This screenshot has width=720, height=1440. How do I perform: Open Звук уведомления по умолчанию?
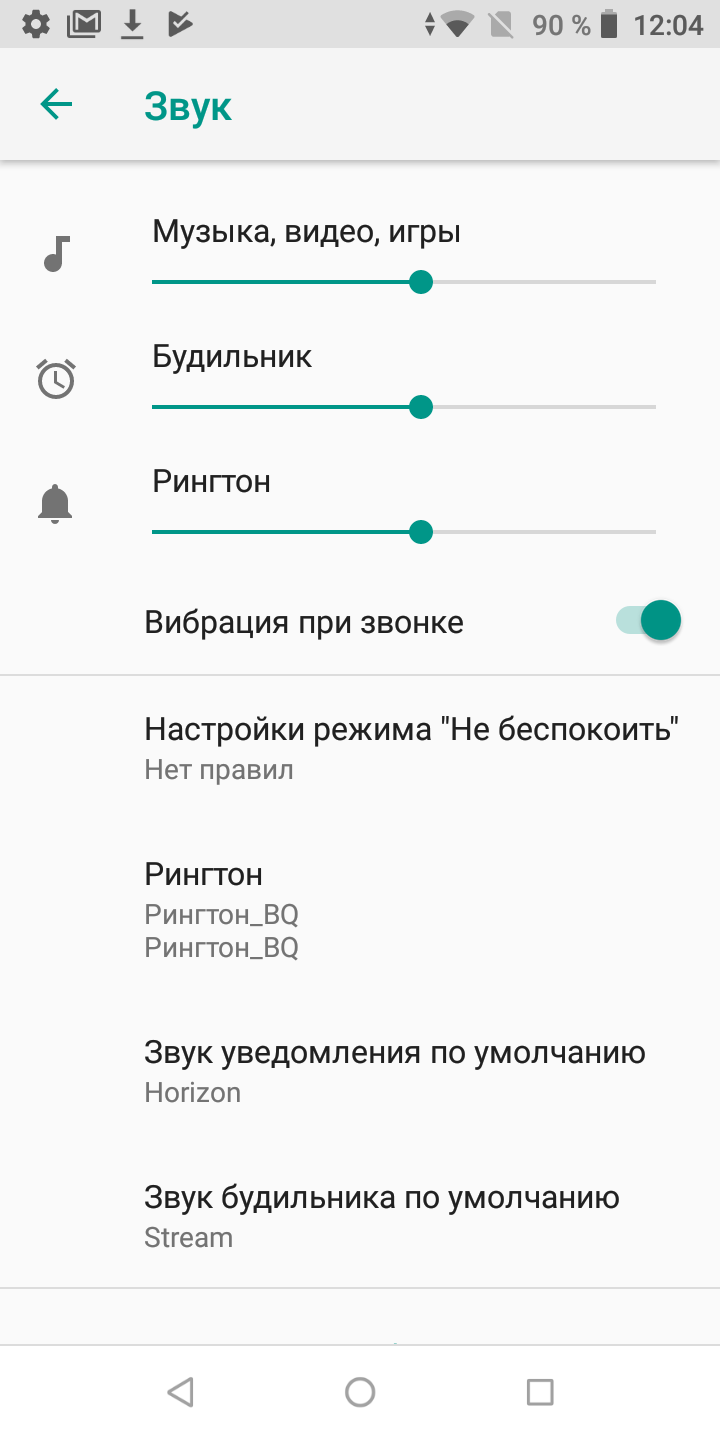point(360,1071)
